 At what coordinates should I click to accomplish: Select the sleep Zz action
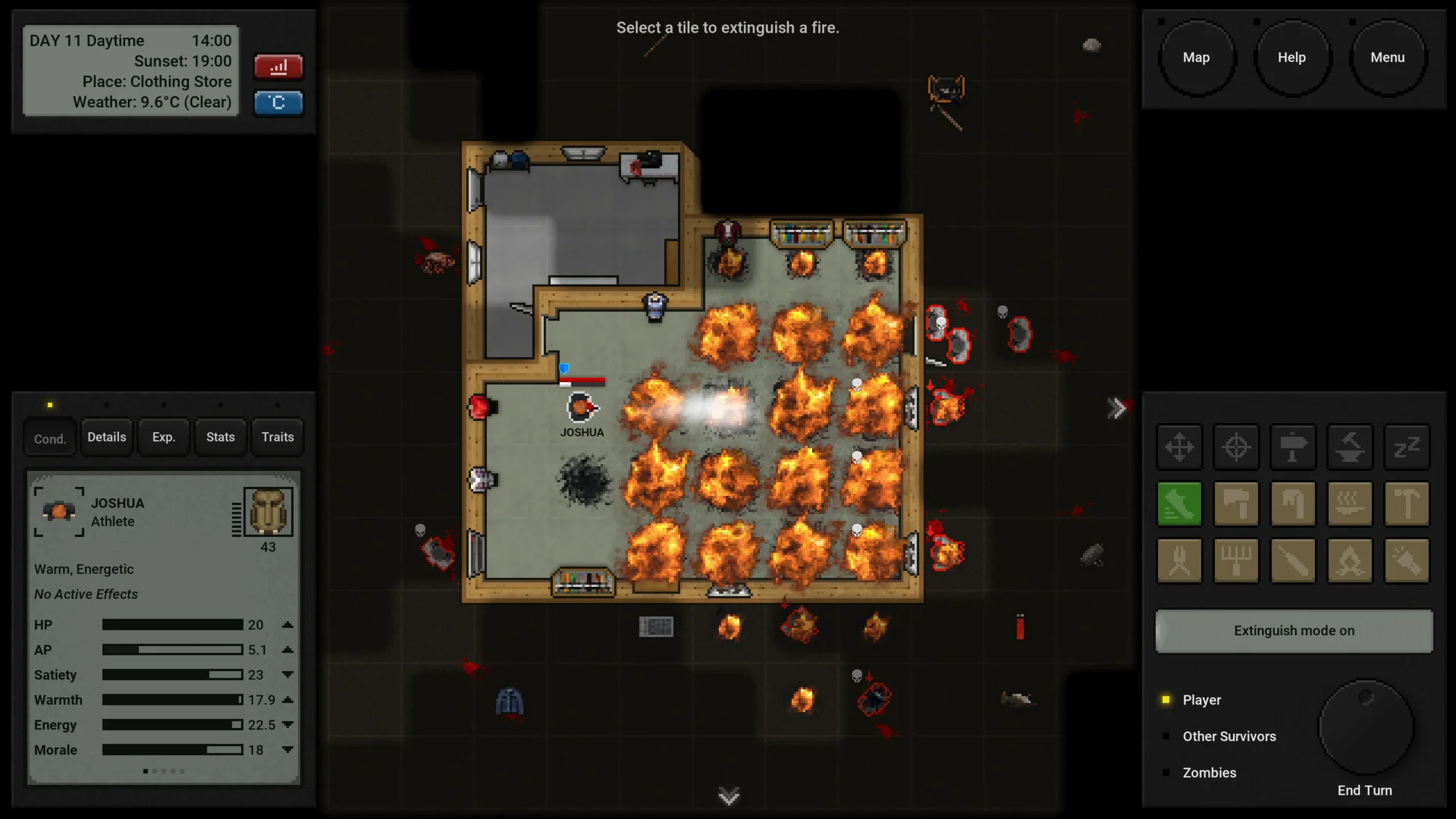coord(1407,447)
